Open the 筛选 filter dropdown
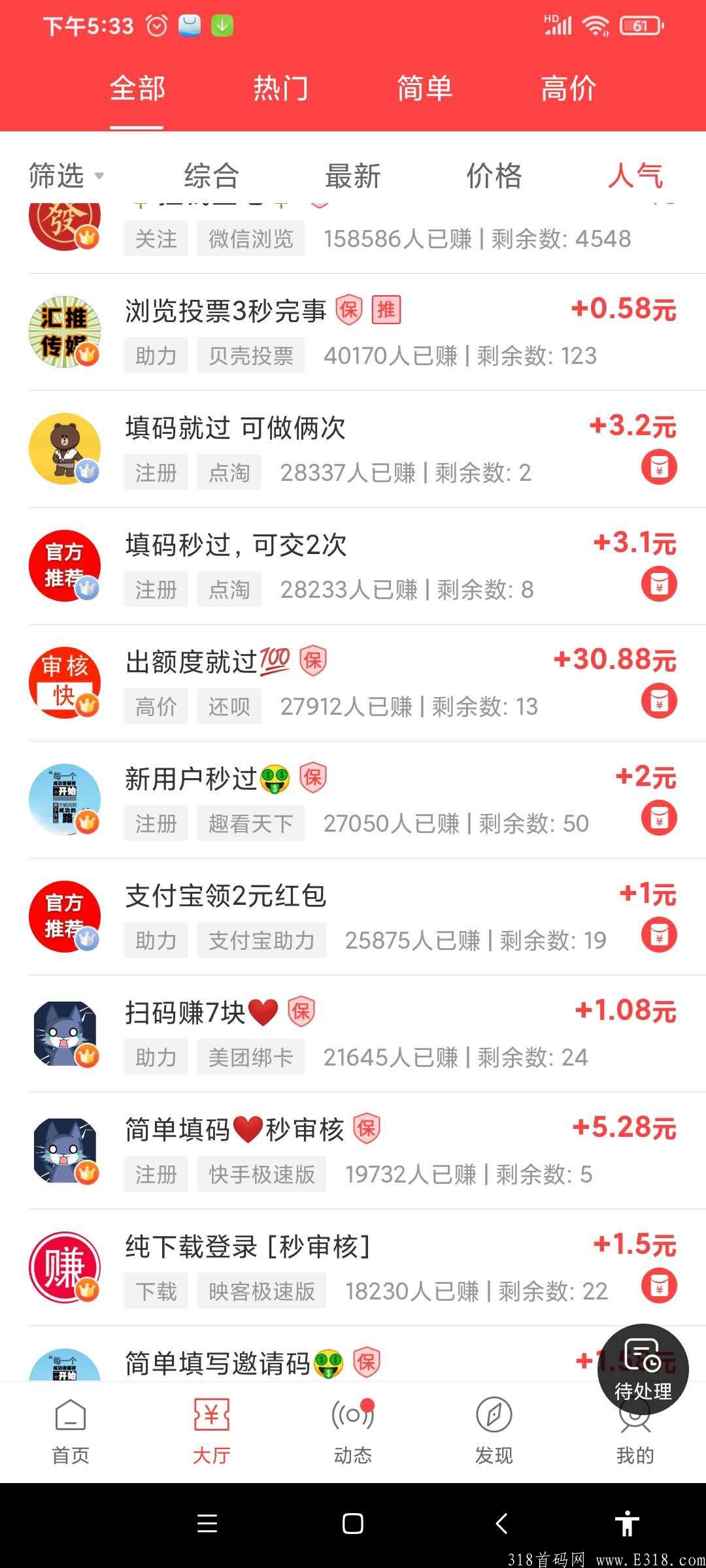Viewport: 706px width, 1568px height. [x=65, y=176]
